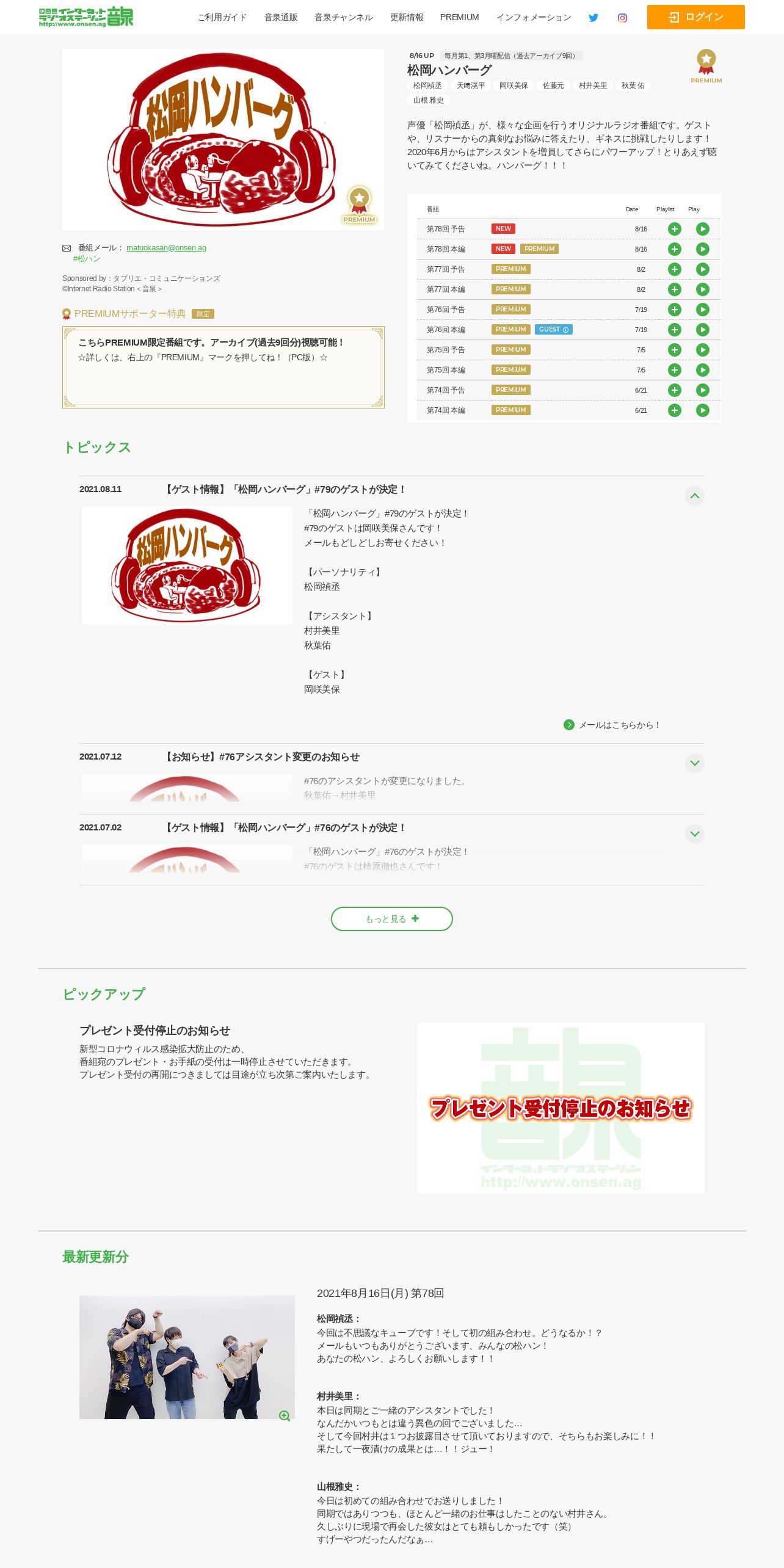This screenshot has height=1568, width=784.
Task: Tap the もっと見る button
Action: pos(392,919)
